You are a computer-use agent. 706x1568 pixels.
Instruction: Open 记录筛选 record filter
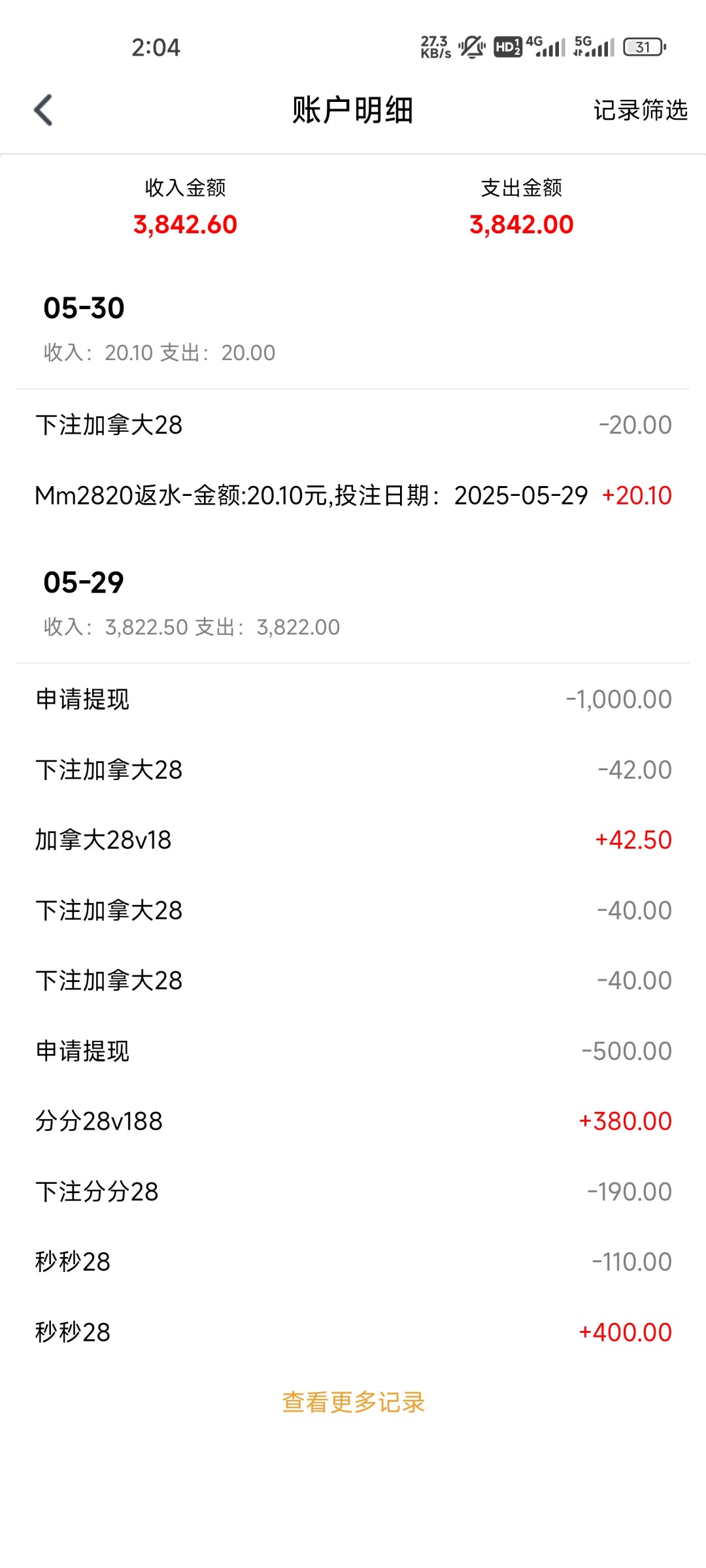(640, 110)
